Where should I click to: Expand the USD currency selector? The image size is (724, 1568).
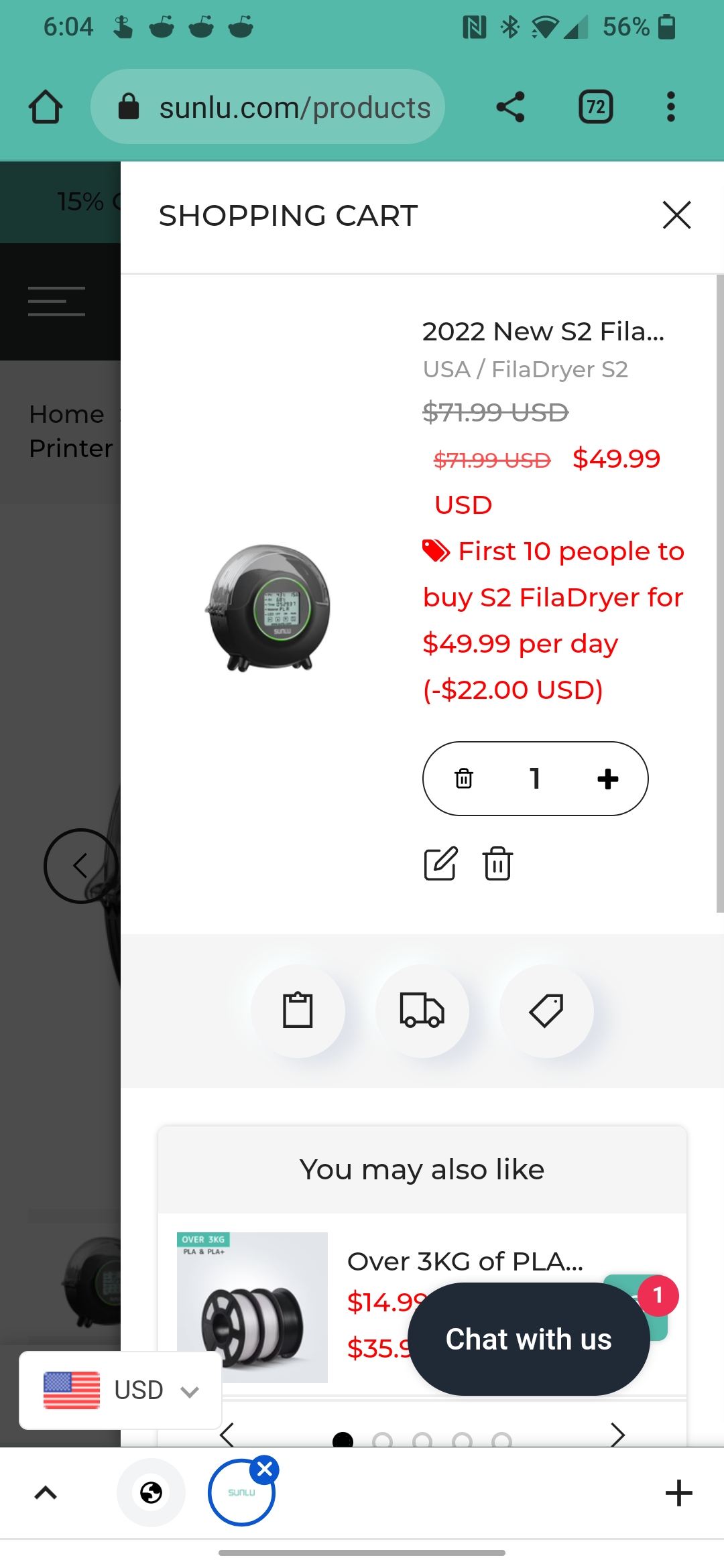coord(121,1390)
